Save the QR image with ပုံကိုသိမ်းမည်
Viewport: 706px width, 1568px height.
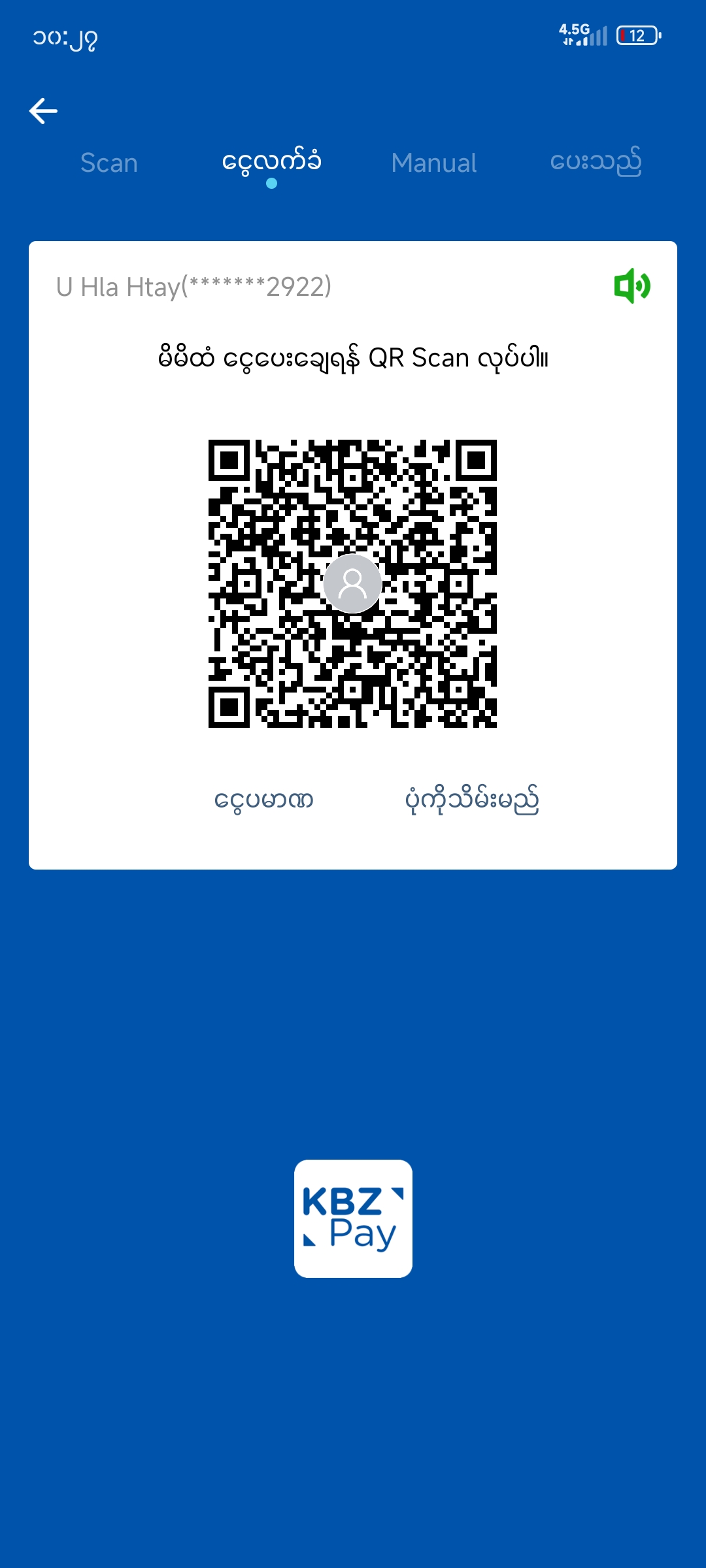[472, 800]
